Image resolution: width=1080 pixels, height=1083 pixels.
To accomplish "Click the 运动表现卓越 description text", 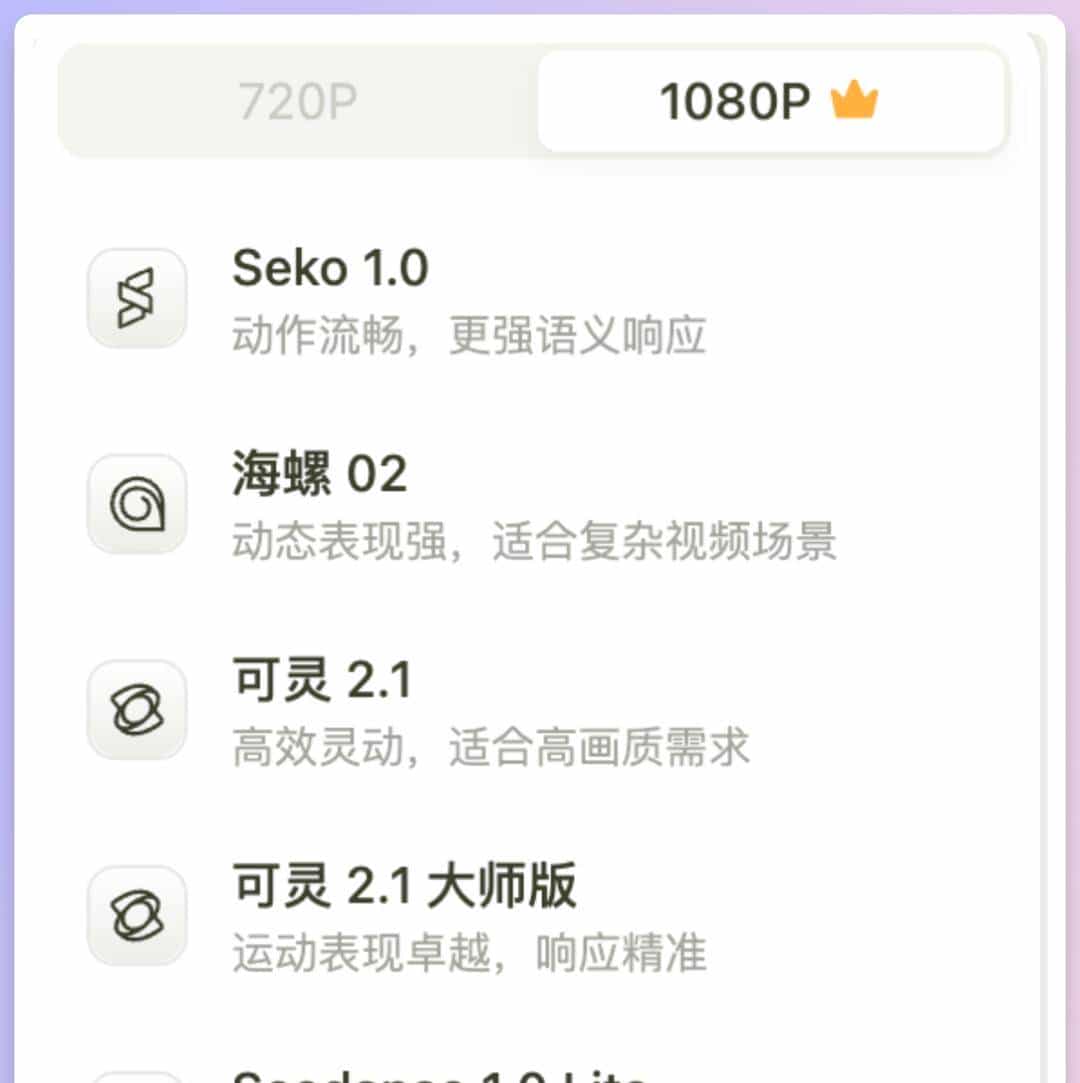I will click(470, 955).
